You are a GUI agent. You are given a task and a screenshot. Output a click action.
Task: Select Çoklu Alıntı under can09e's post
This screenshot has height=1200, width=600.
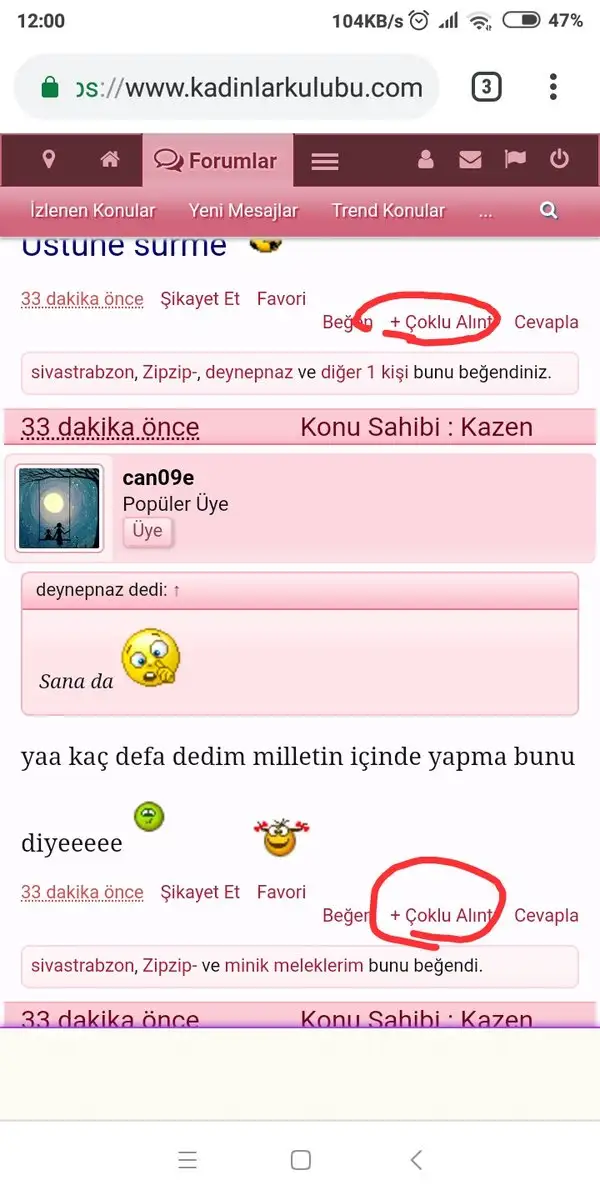[x=442, y=915]
